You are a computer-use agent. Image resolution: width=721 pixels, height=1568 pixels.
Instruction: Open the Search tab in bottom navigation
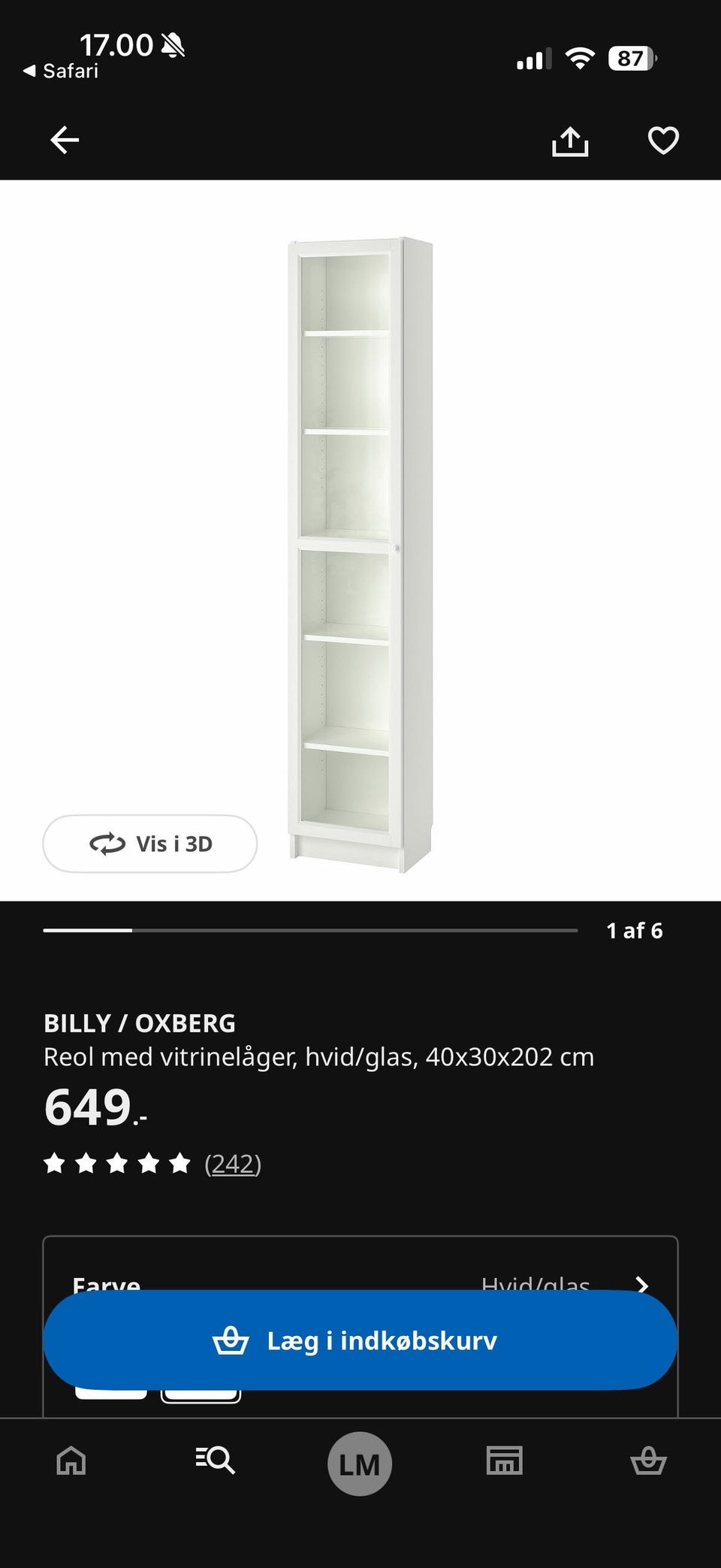point(216,1462)
